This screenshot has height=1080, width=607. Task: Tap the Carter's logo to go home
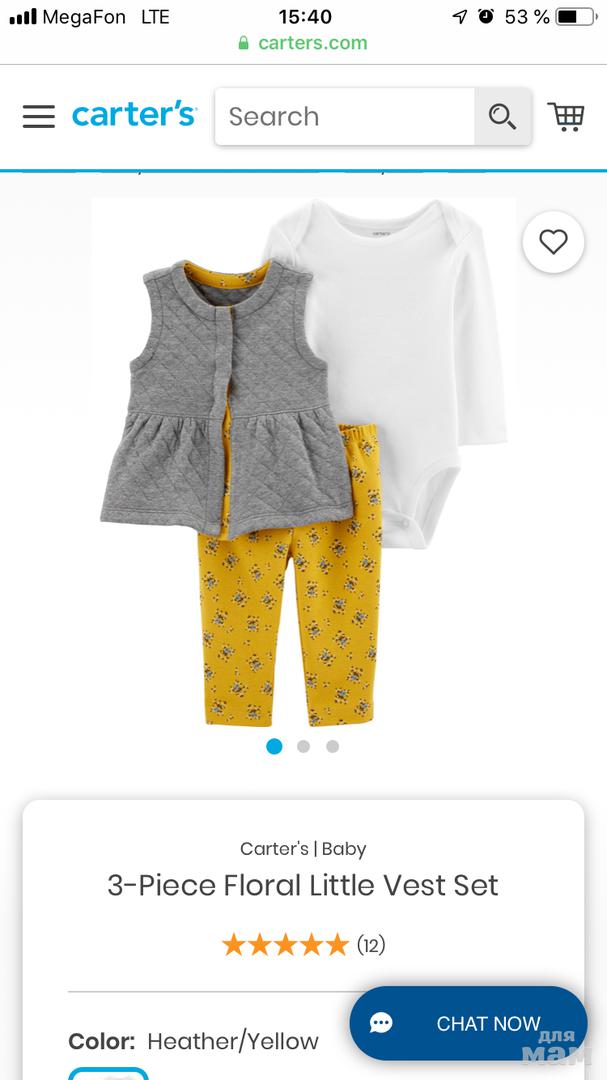tap(134, 115)
